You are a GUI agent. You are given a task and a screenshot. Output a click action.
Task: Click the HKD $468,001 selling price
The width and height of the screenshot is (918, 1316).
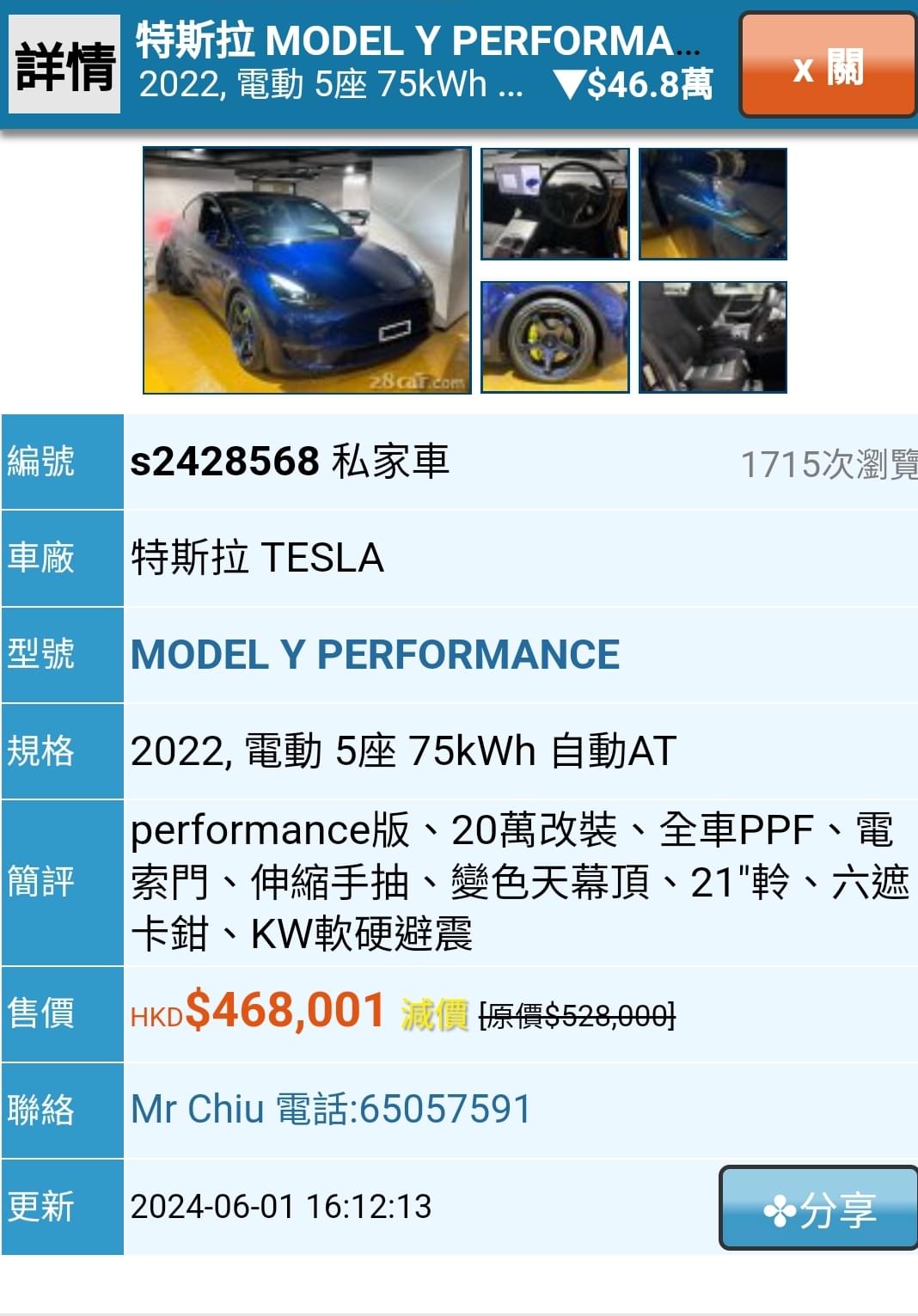[x=258, y=1014]
